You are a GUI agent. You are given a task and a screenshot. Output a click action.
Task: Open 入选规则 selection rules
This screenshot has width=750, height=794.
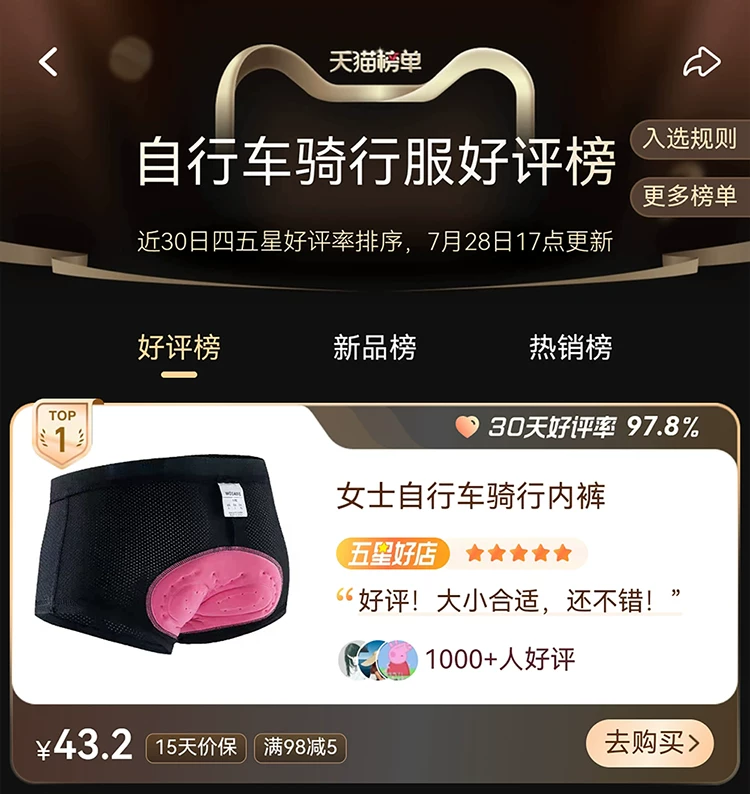click(689, 138)
